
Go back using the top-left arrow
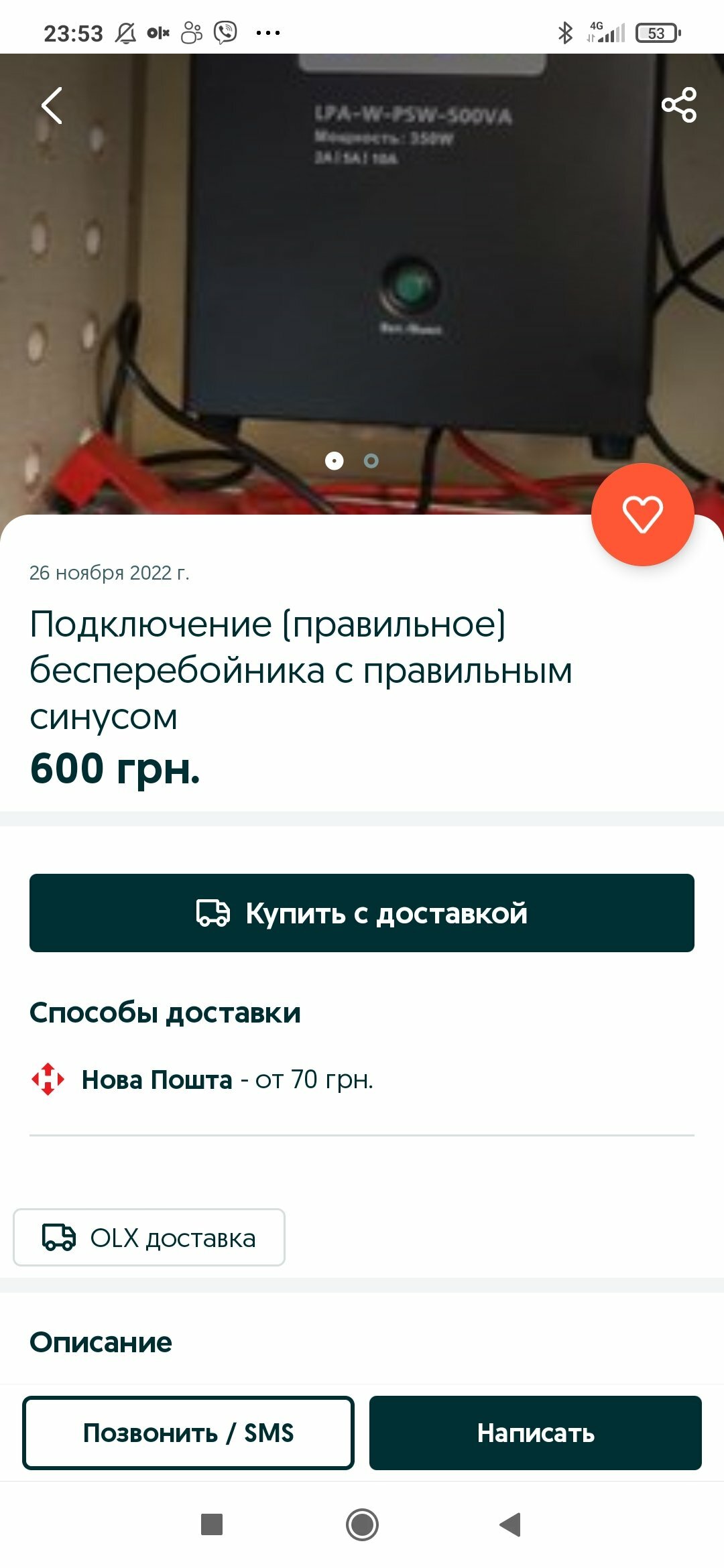52,105
